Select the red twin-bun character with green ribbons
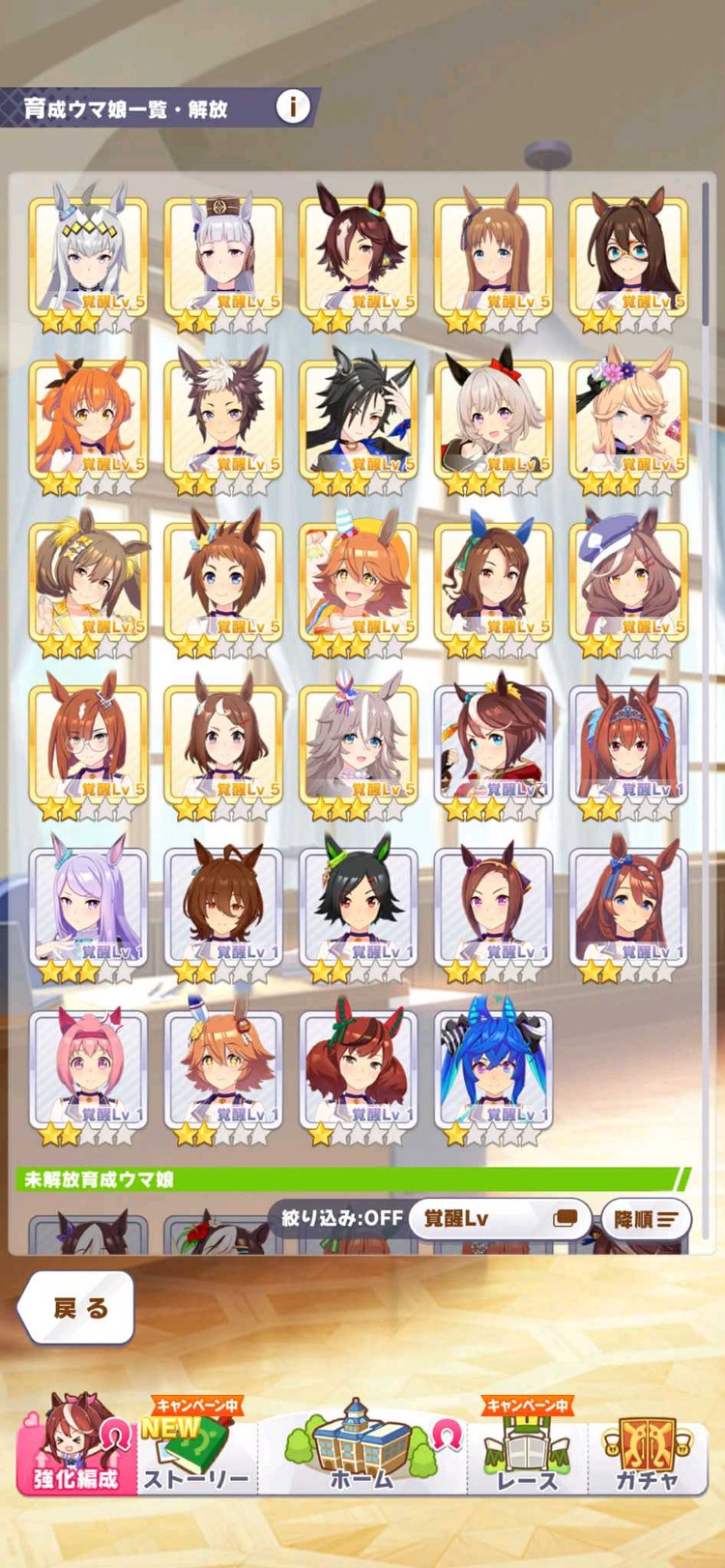Viewport: 725px width, 1568px height. pos(359,1069)
